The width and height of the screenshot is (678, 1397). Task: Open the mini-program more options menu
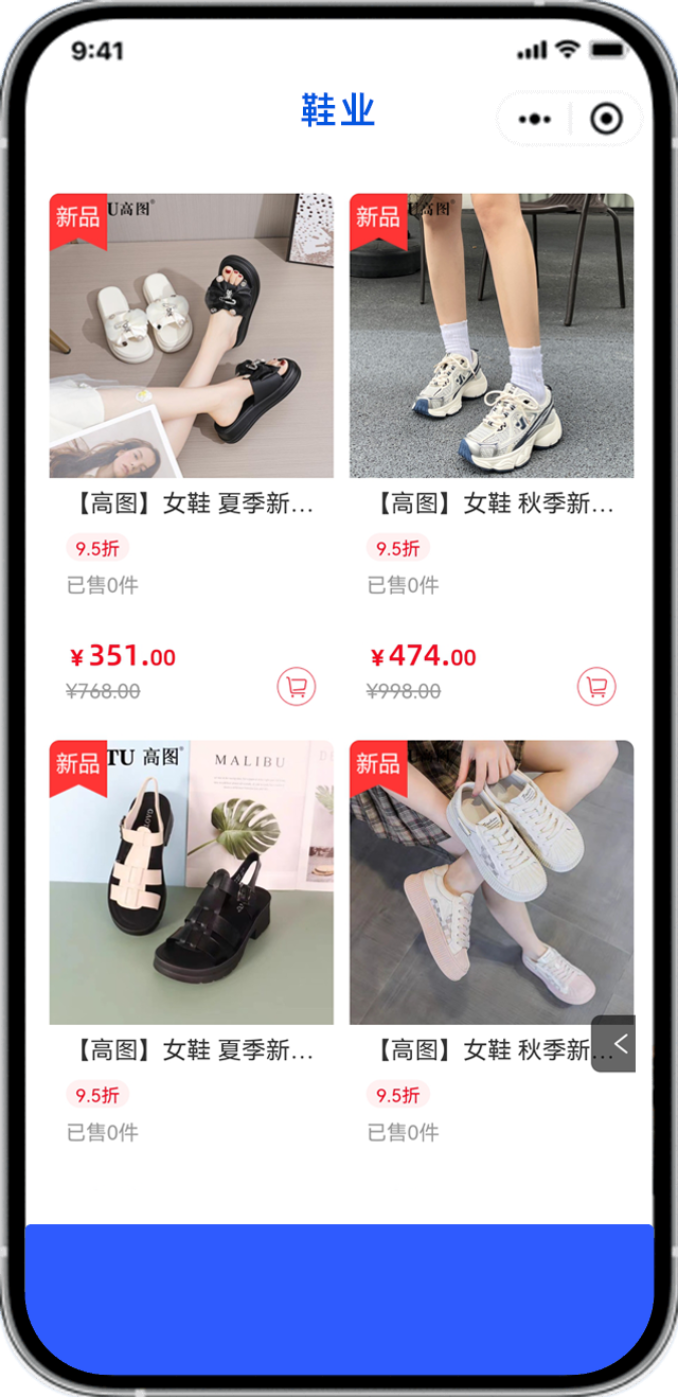click(535, 120)
